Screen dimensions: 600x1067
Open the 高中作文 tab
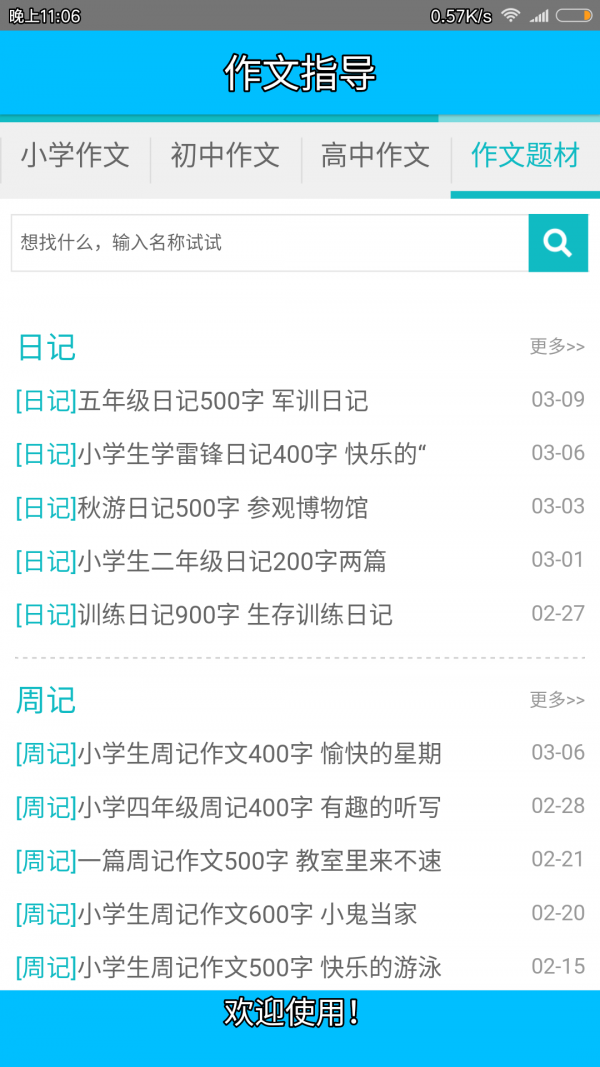coord(375,156)
